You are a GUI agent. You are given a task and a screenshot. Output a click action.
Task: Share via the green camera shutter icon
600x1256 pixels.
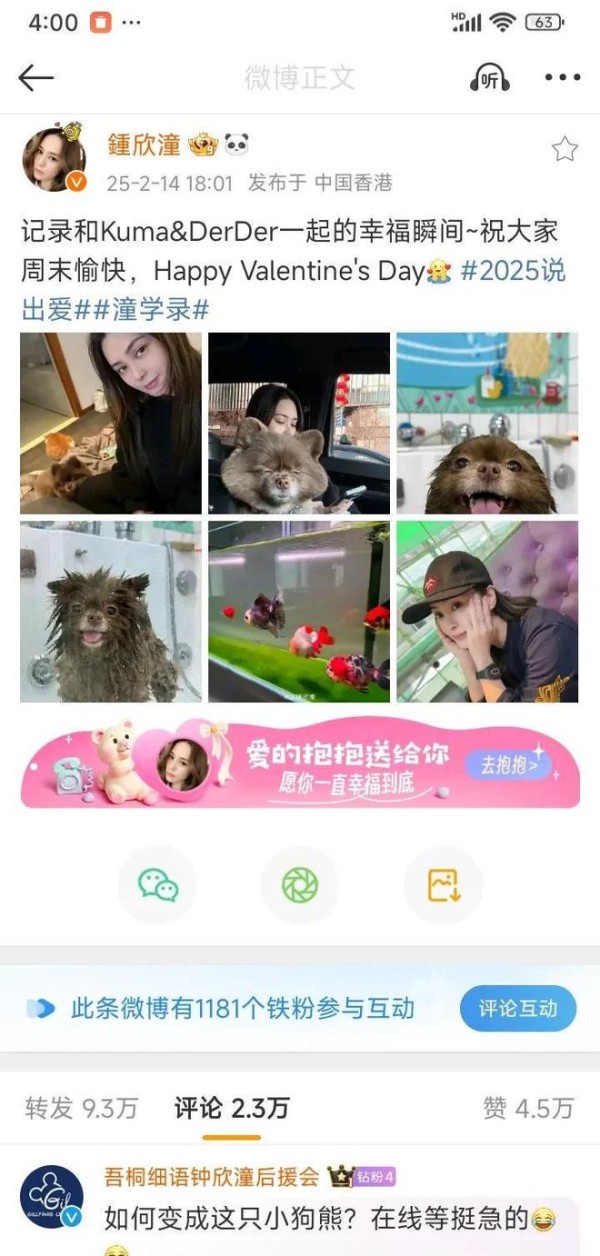[299, 885]
